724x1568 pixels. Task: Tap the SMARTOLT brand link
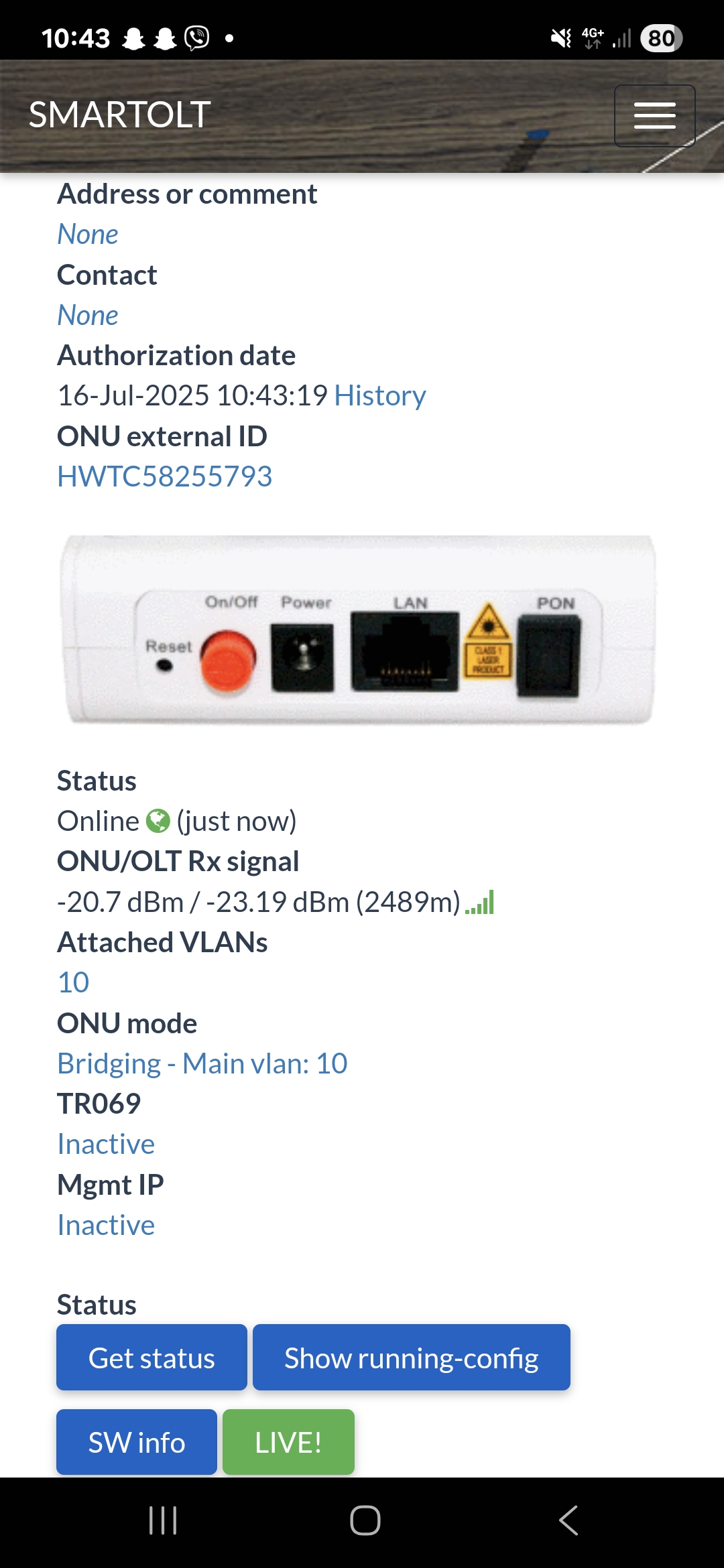120,115
